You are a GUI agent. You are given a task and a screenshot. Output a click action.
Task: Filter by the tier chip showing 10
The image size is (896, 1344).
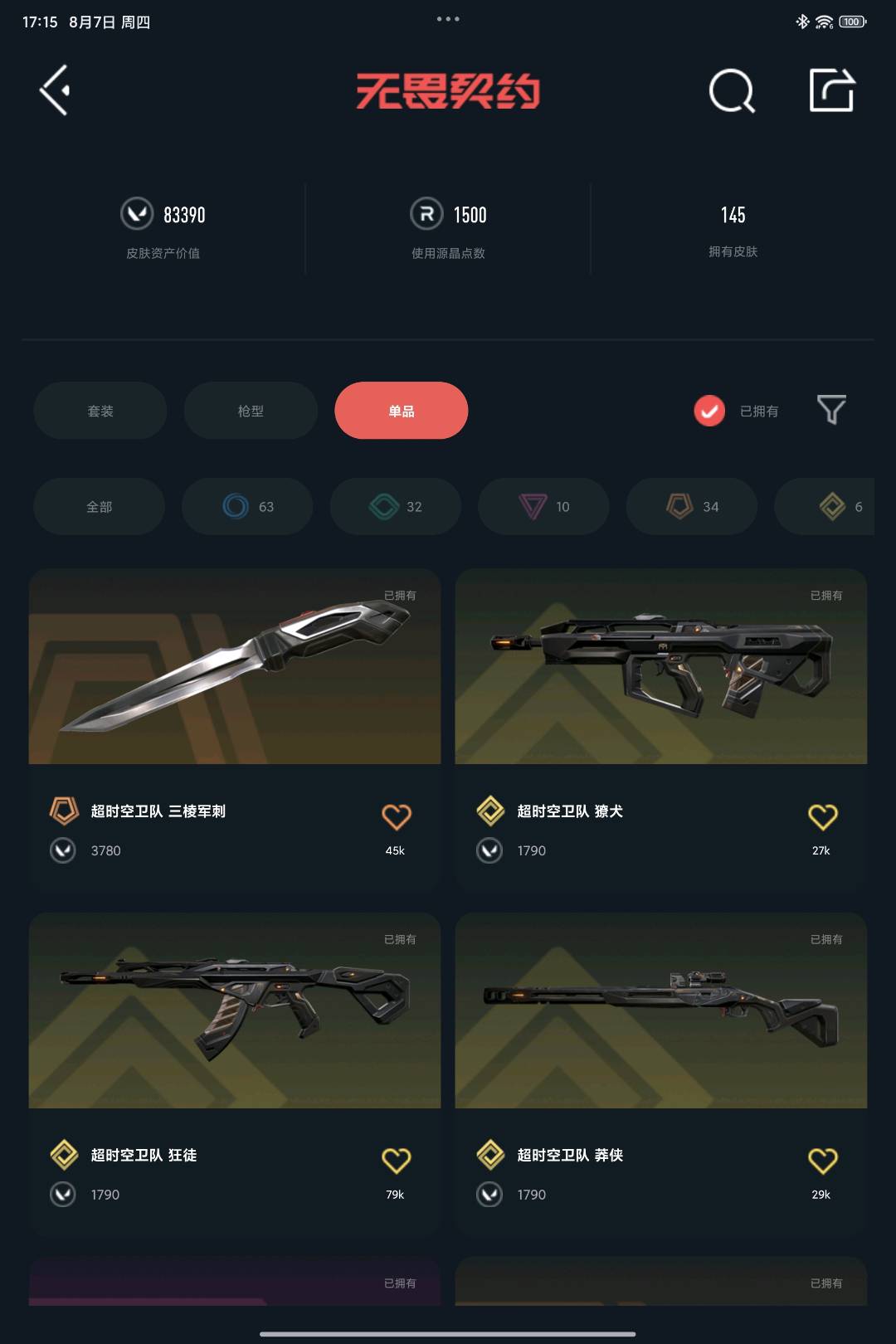pos(543,506)
